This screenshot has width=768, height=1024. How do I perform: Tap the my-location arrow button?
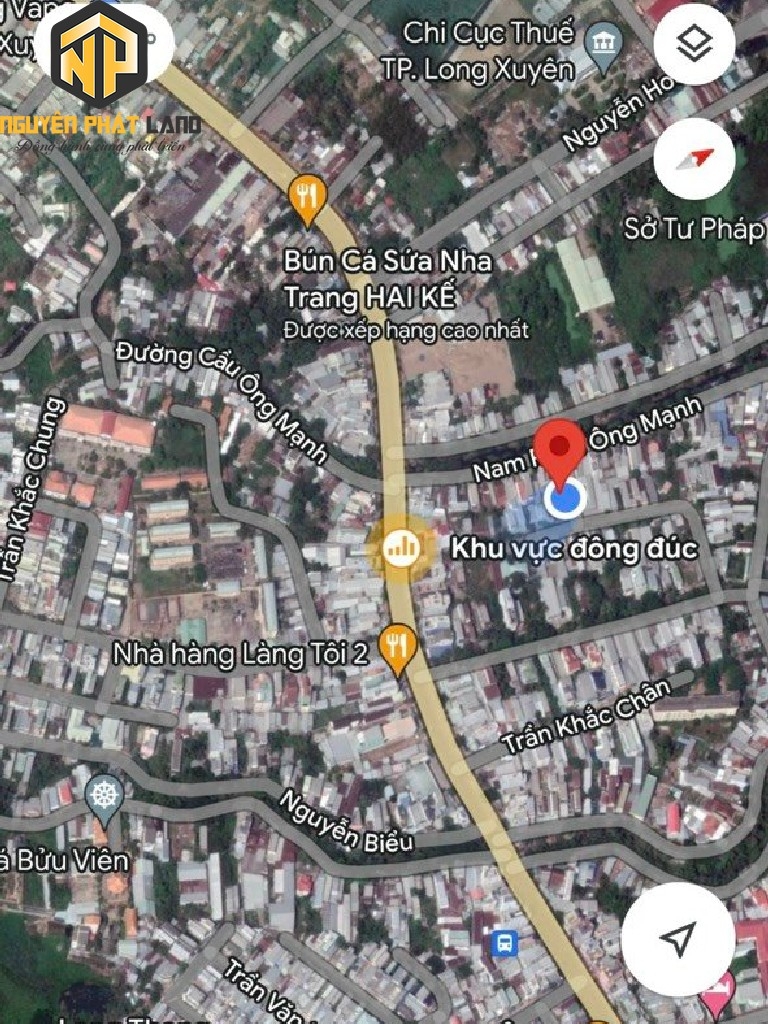pyautogui.click(x=678, y=938)
